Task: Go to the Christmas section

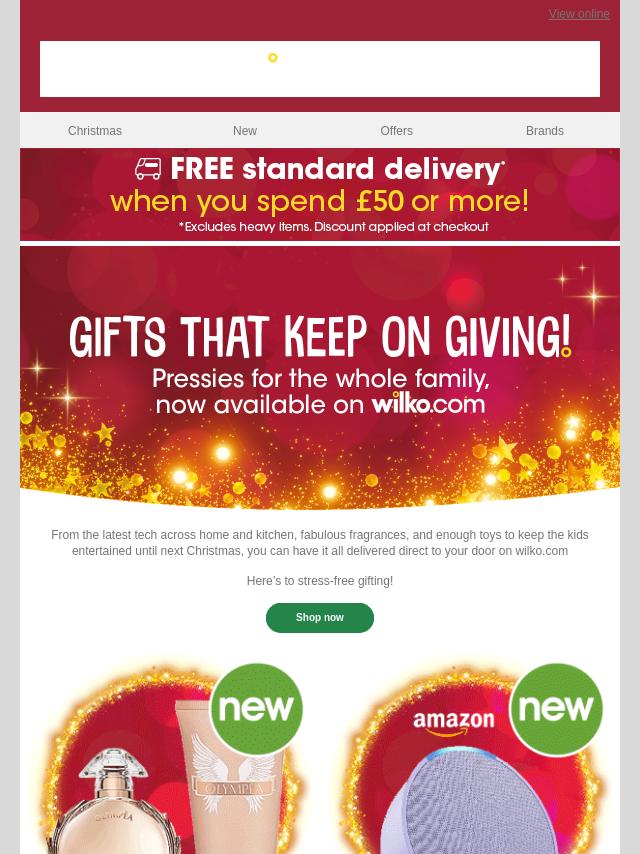Action: tap(95, 131)
